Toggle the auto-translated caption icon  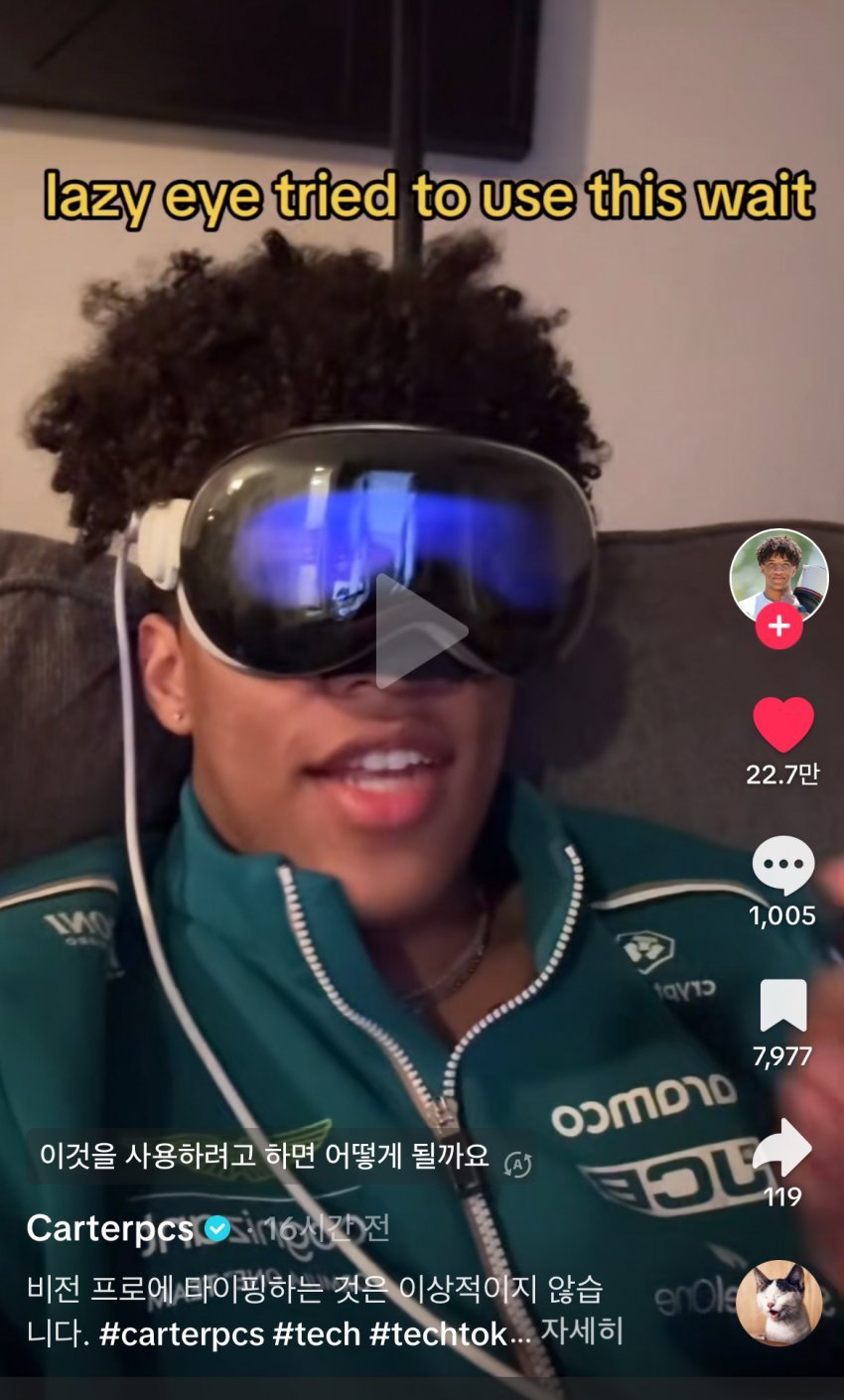[x=517, y=1164]
